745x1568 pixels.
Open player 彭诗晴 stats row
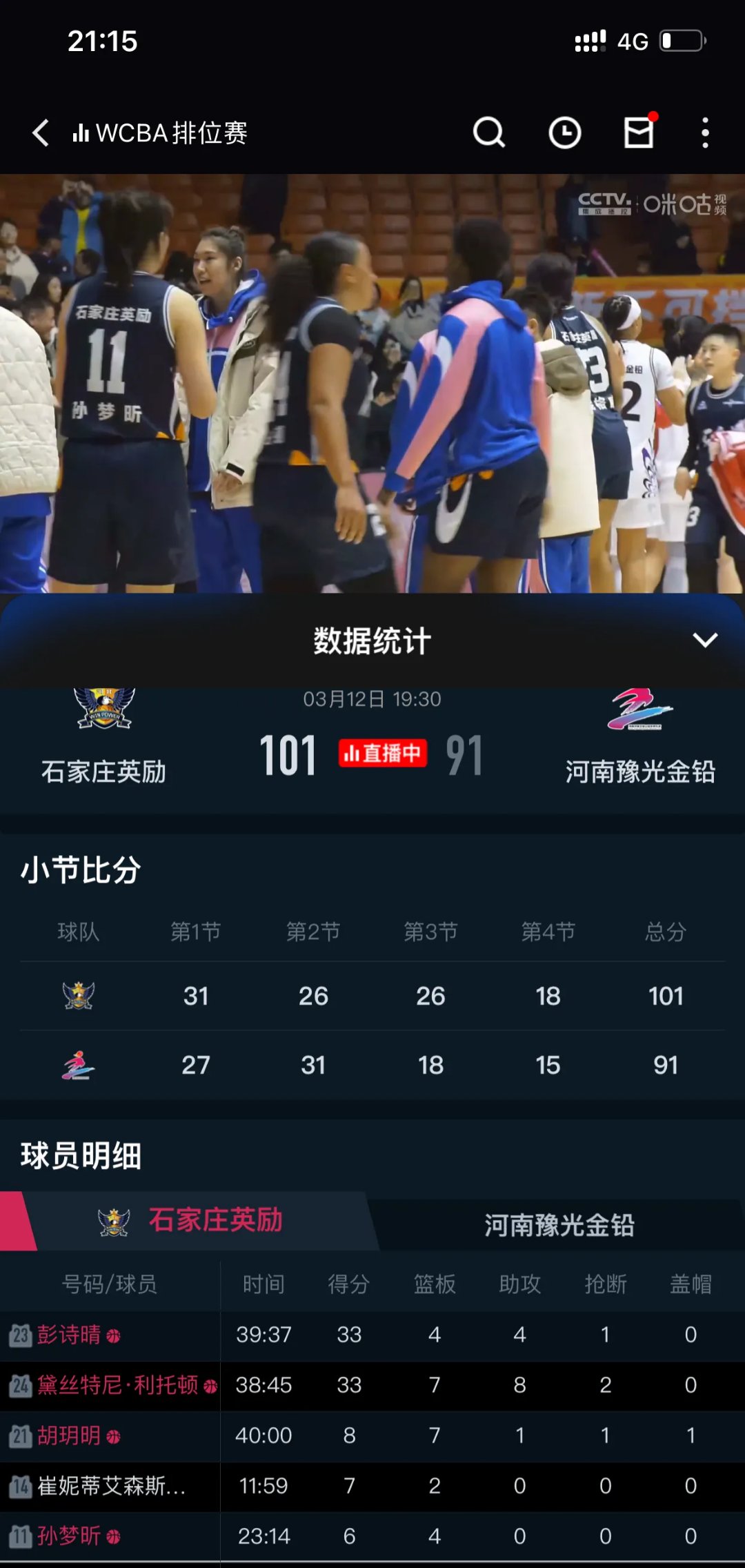pyautogui.click(x=69, y=1335)
